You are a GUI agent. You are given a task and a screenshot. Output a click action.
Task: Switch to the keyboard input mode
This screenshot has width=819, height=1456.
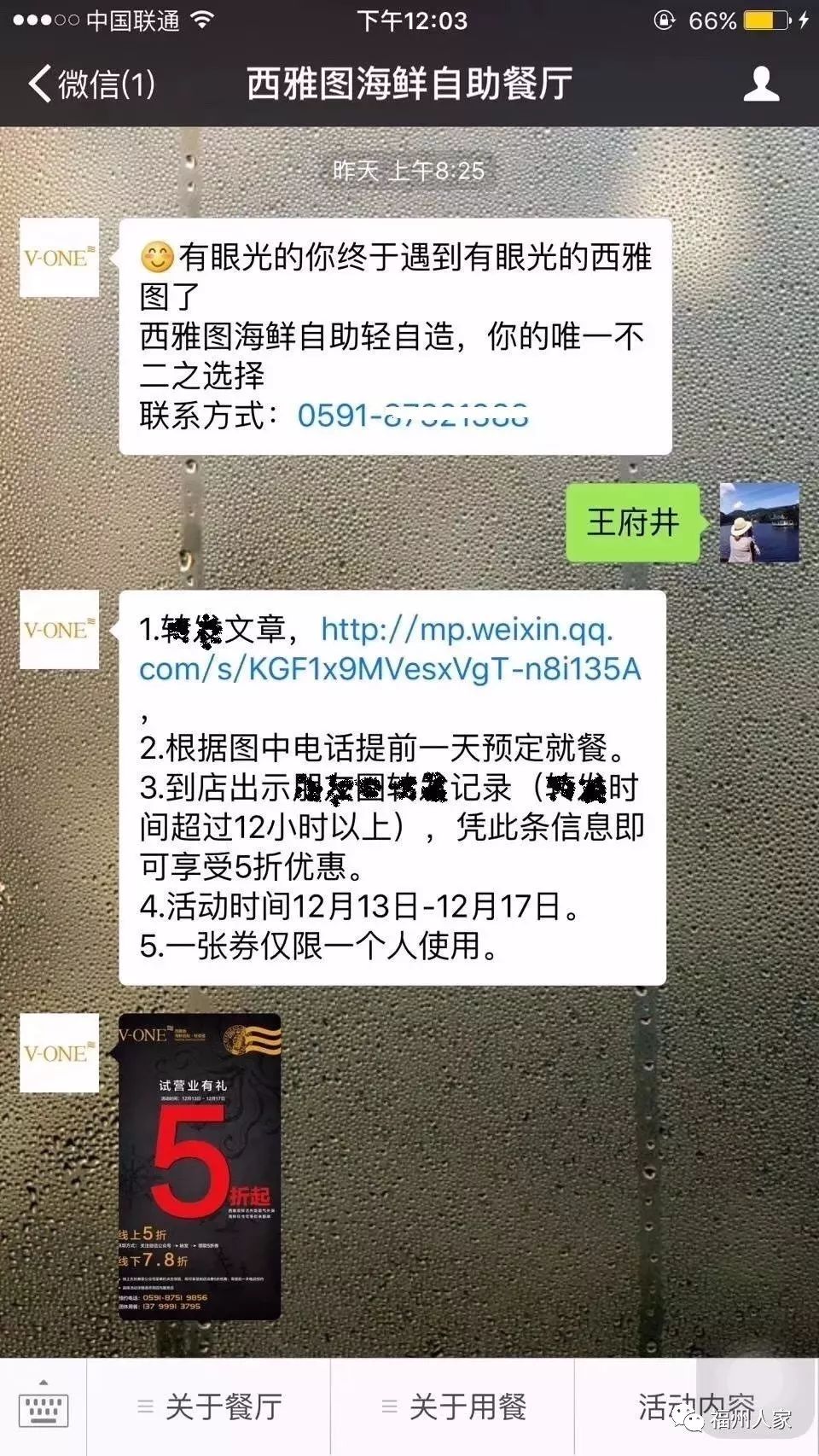pyautogui.click(x=44, y=1406)
